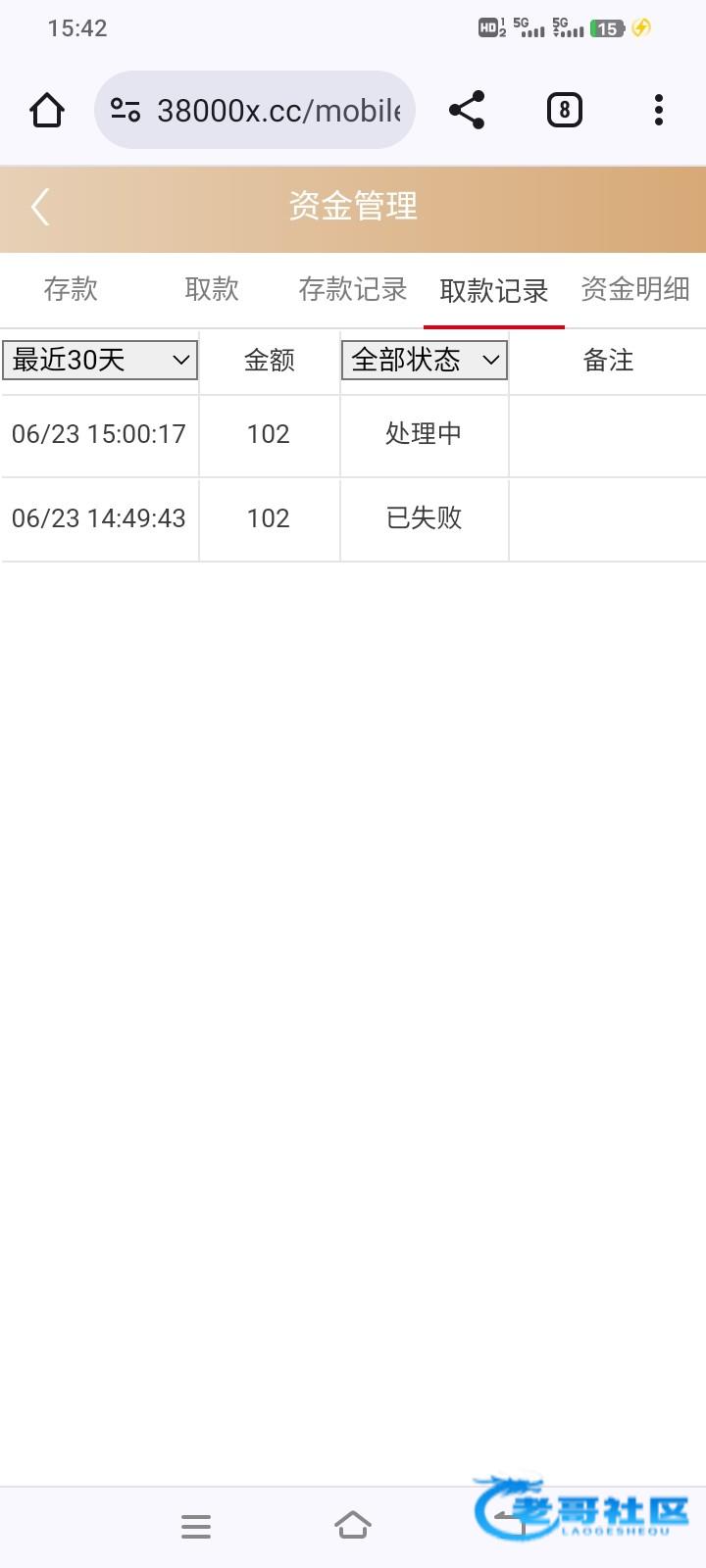Open the browser overflow menu
The width and height of the screenshot is (706, 1568).
tap(659, 110)
